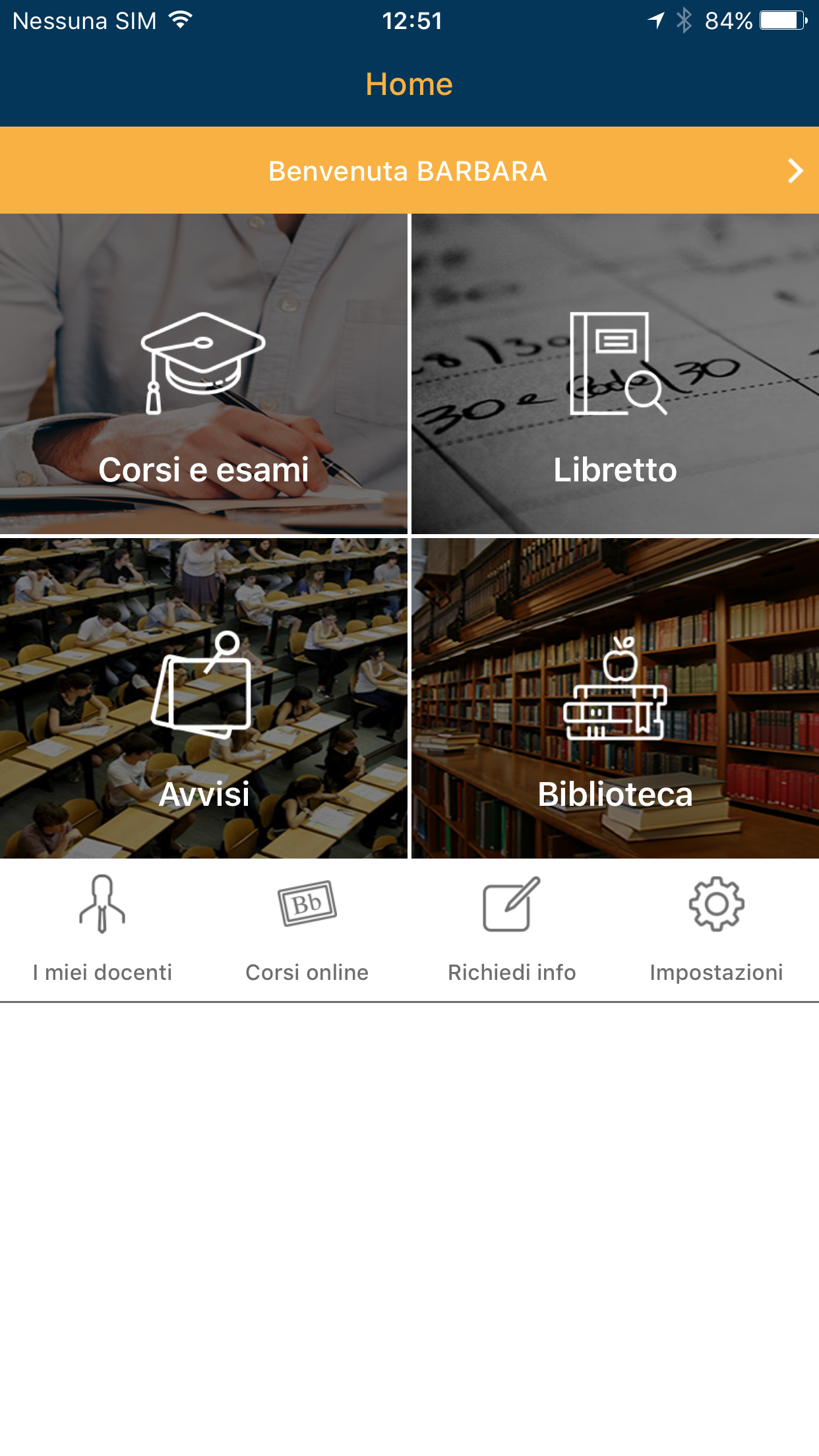
Task: Open the Biblioteca library tile
Action: pyautogui.click(x=615, y=698)
